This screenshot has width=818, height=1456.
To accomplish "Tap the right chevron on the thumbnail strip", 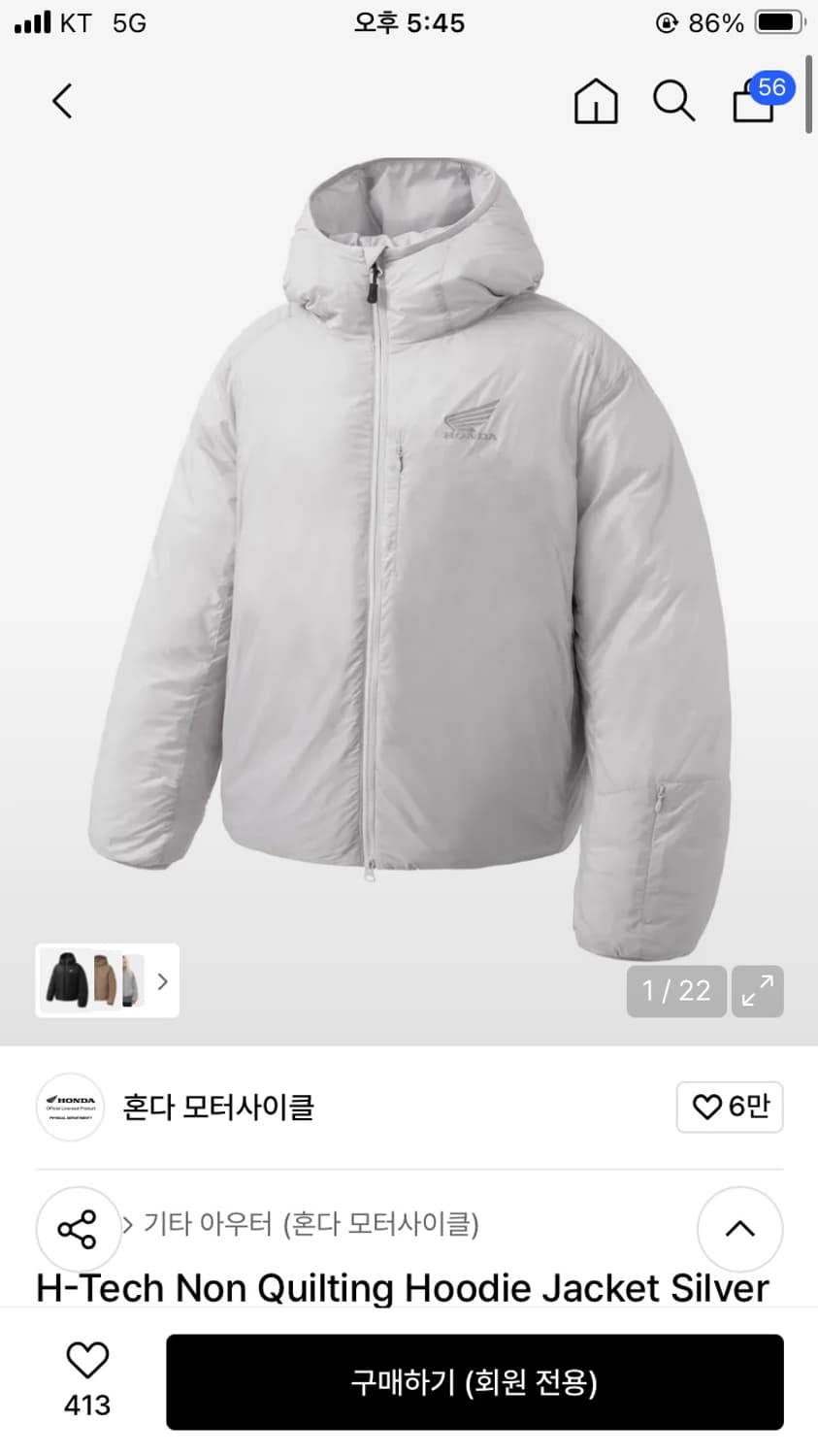I will (x=161, y=981).
